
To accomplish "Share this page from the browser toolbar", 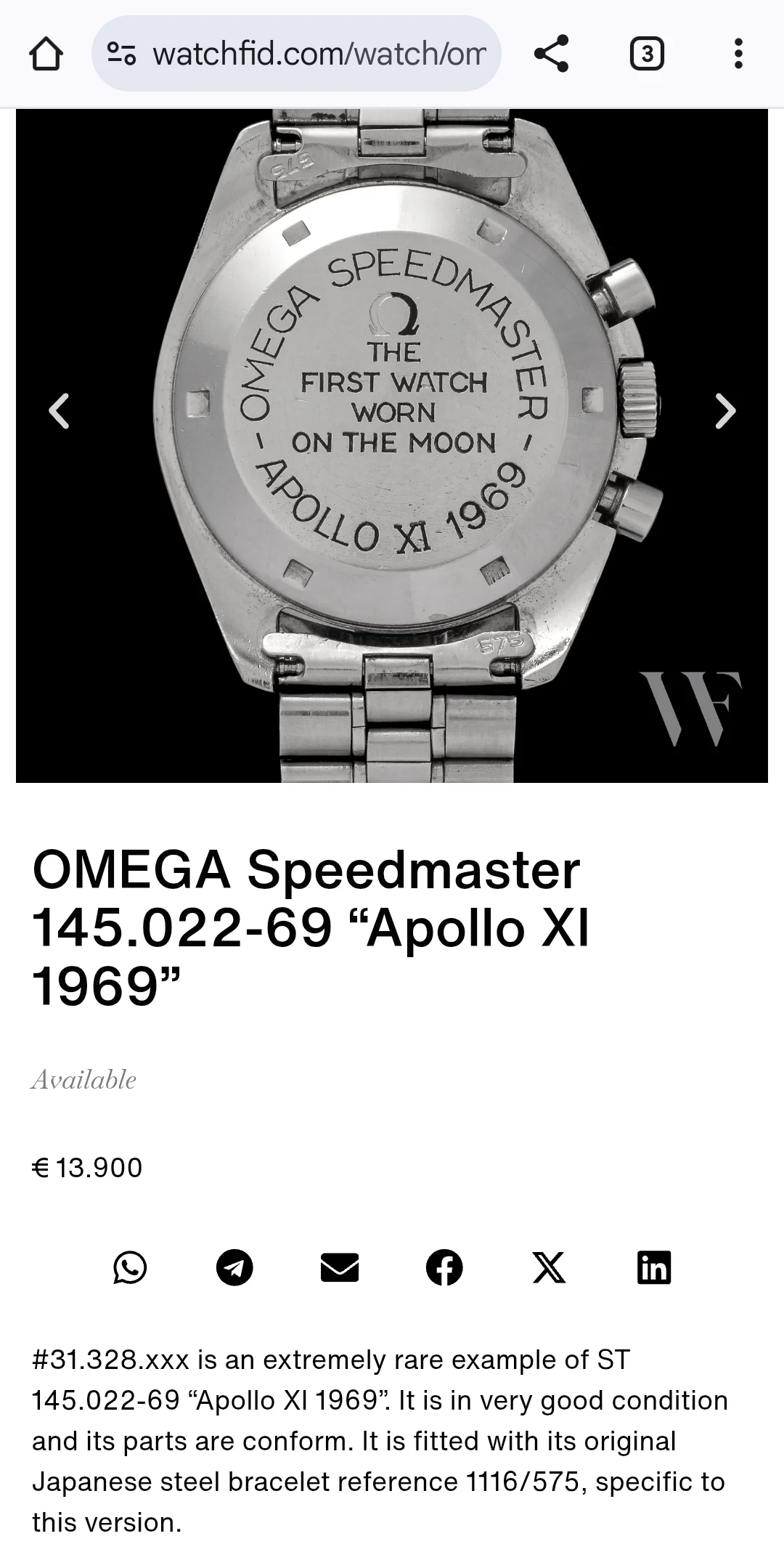I will [551, 54].
